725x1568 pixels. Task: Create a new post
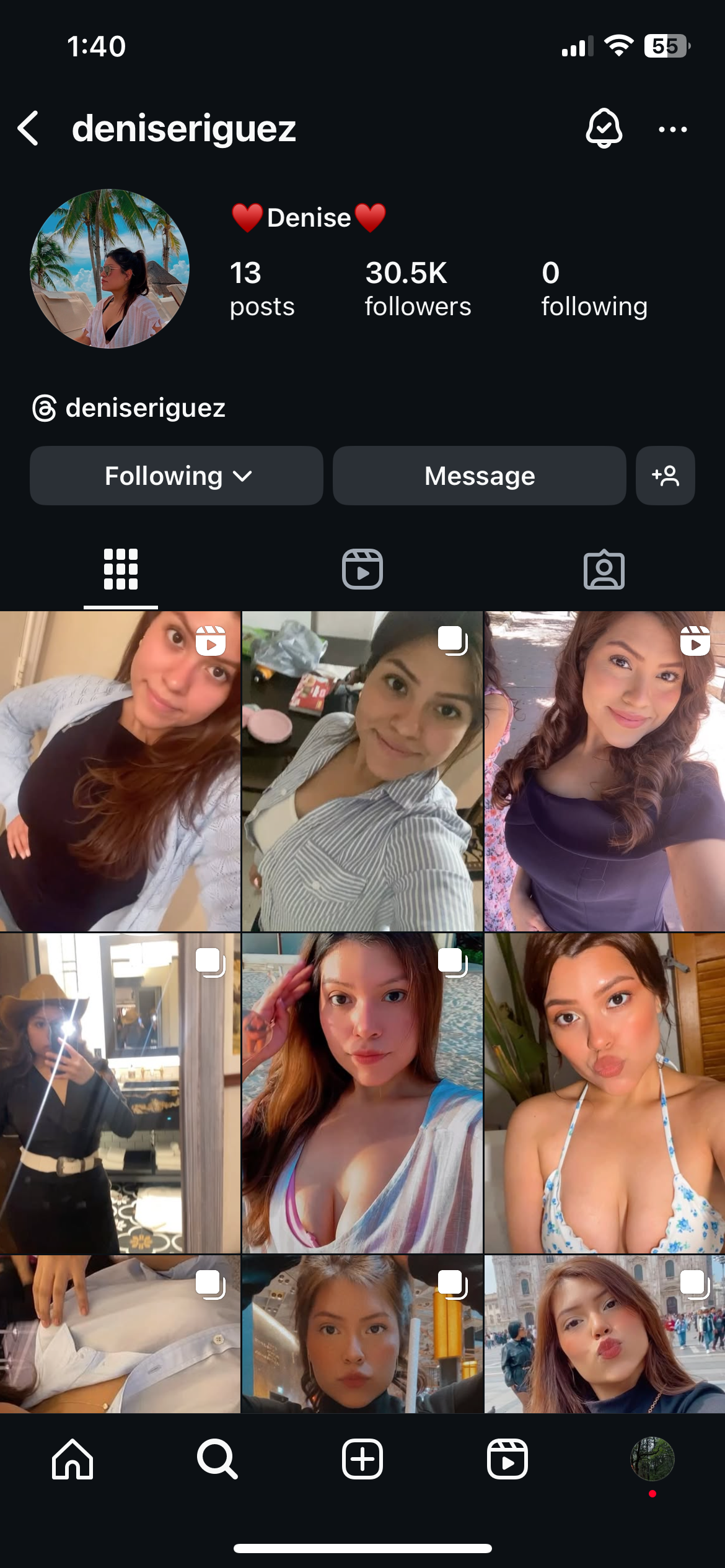pyautogui.click(x=362, y=1459)
